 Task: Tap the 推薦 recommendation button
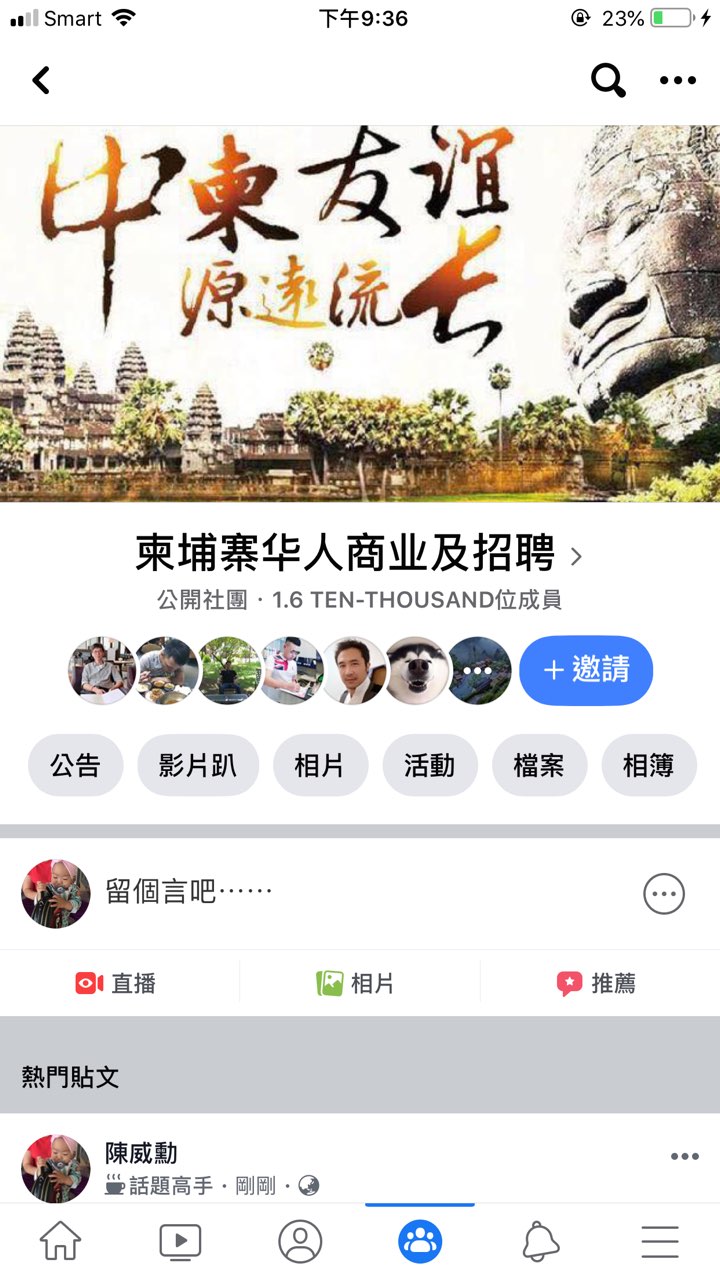[x=597, y=984]
